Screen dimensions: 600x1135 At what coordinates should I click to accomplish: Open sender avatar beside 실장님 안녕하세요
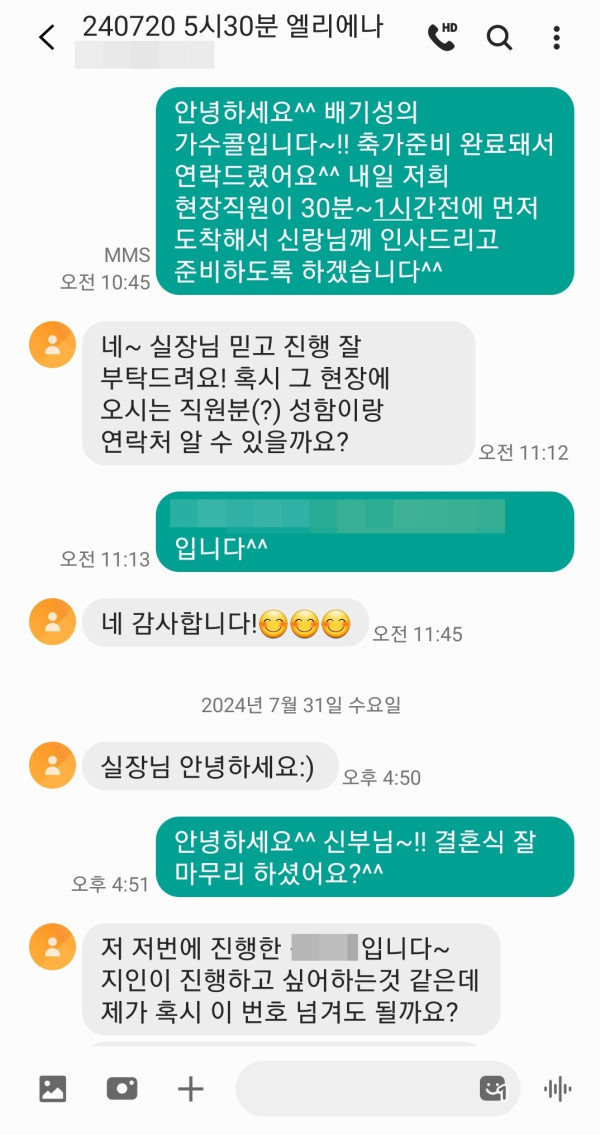tap(52, 766)
